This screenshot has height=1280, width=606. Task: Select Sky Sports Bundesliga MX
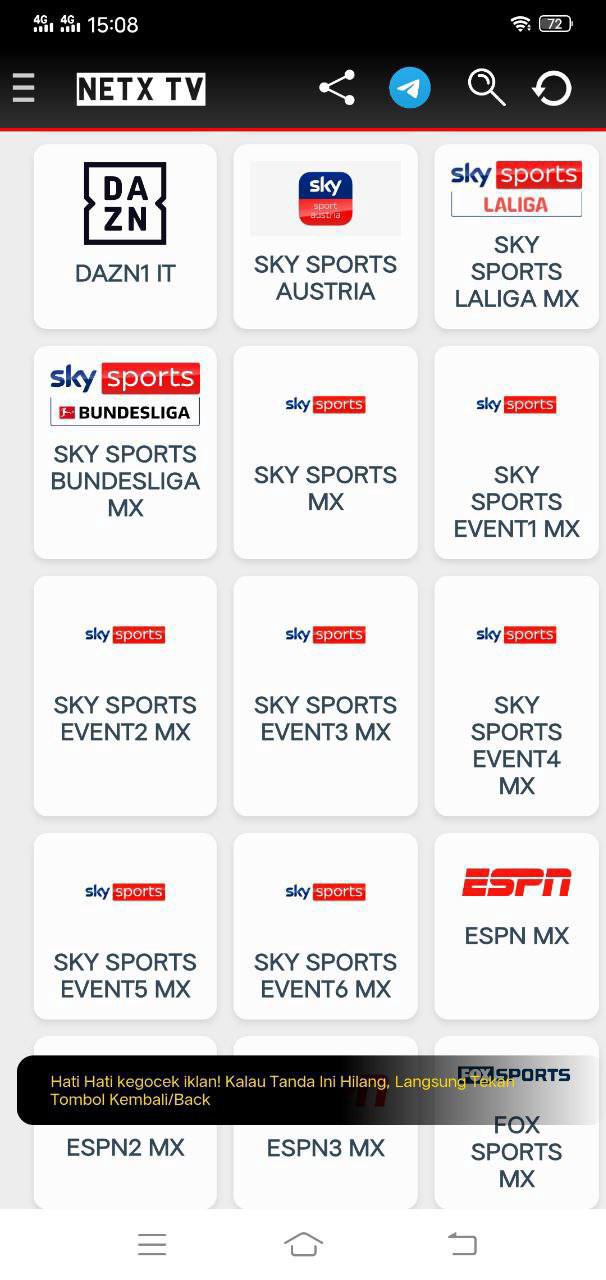coord(125,452)
